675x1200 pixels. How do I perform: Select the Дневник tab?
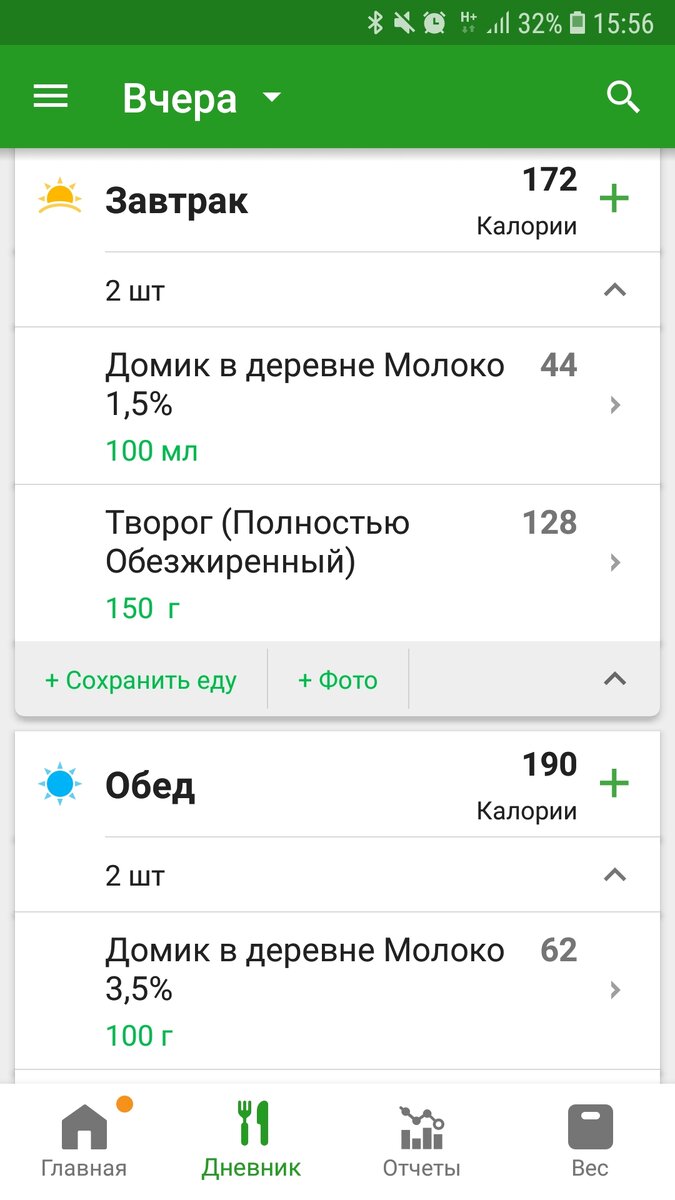252,1140
